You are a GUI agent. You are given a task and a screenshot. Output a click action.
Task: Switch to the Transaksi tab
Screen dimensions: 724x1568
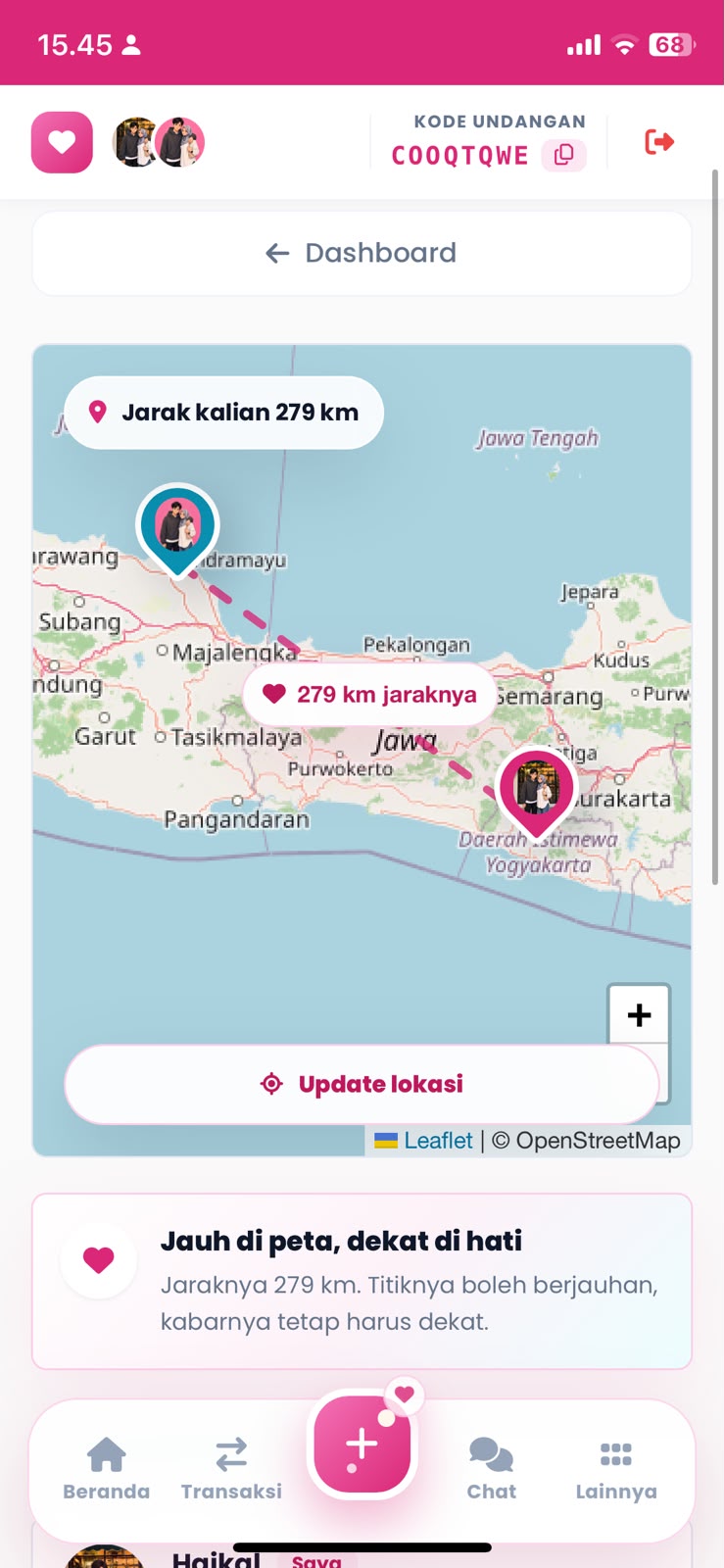coord(231,1468)
